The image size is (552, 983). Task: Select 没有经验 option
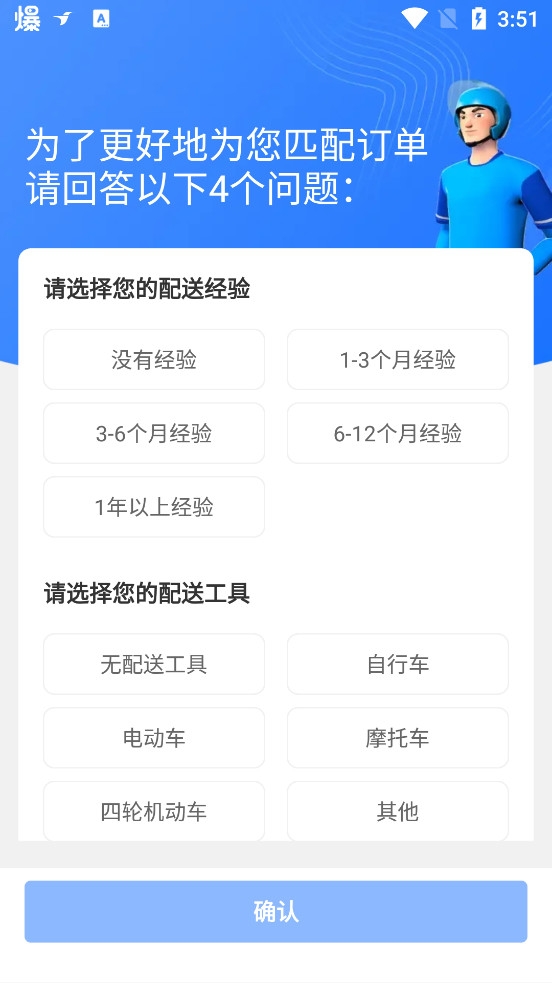click(x=154, y=359)
